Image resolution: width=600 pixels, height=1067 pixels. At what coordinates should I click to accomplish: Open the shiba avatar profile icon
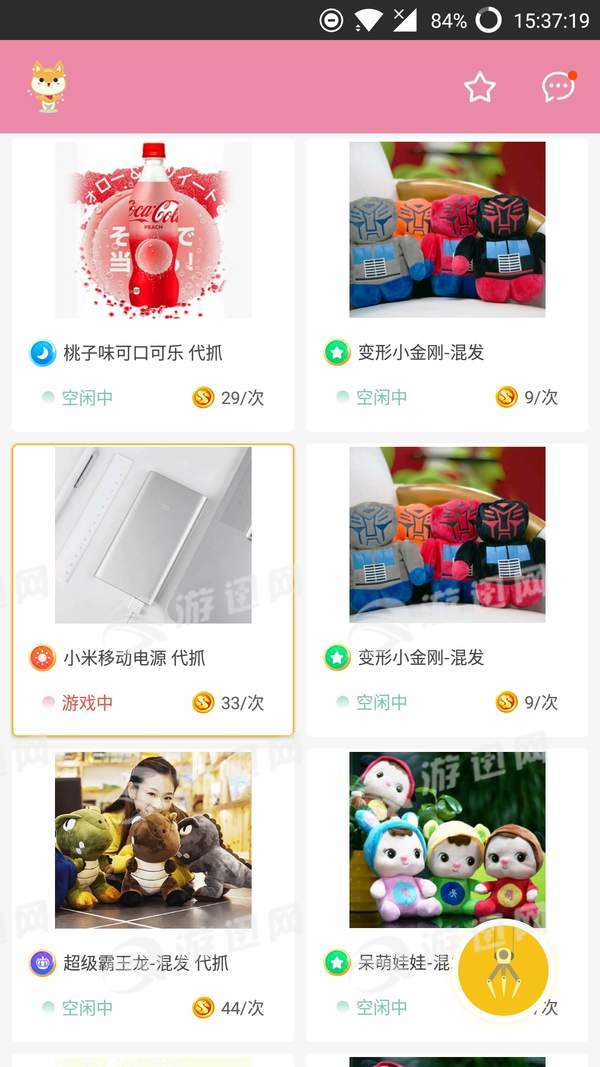[47, 86]
